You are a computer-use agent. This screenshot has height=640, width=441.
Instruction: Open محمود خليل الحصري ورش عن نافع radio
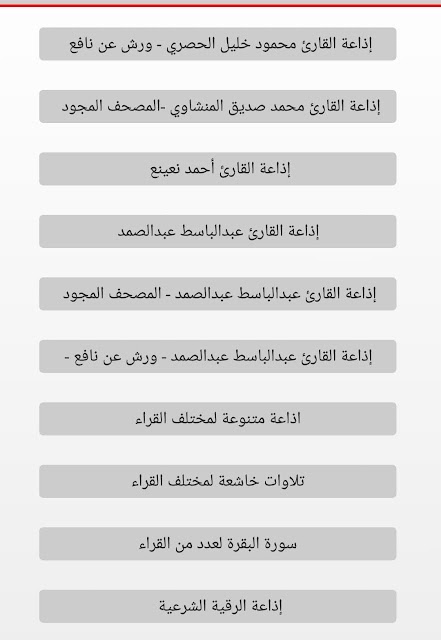pos(218,44)
